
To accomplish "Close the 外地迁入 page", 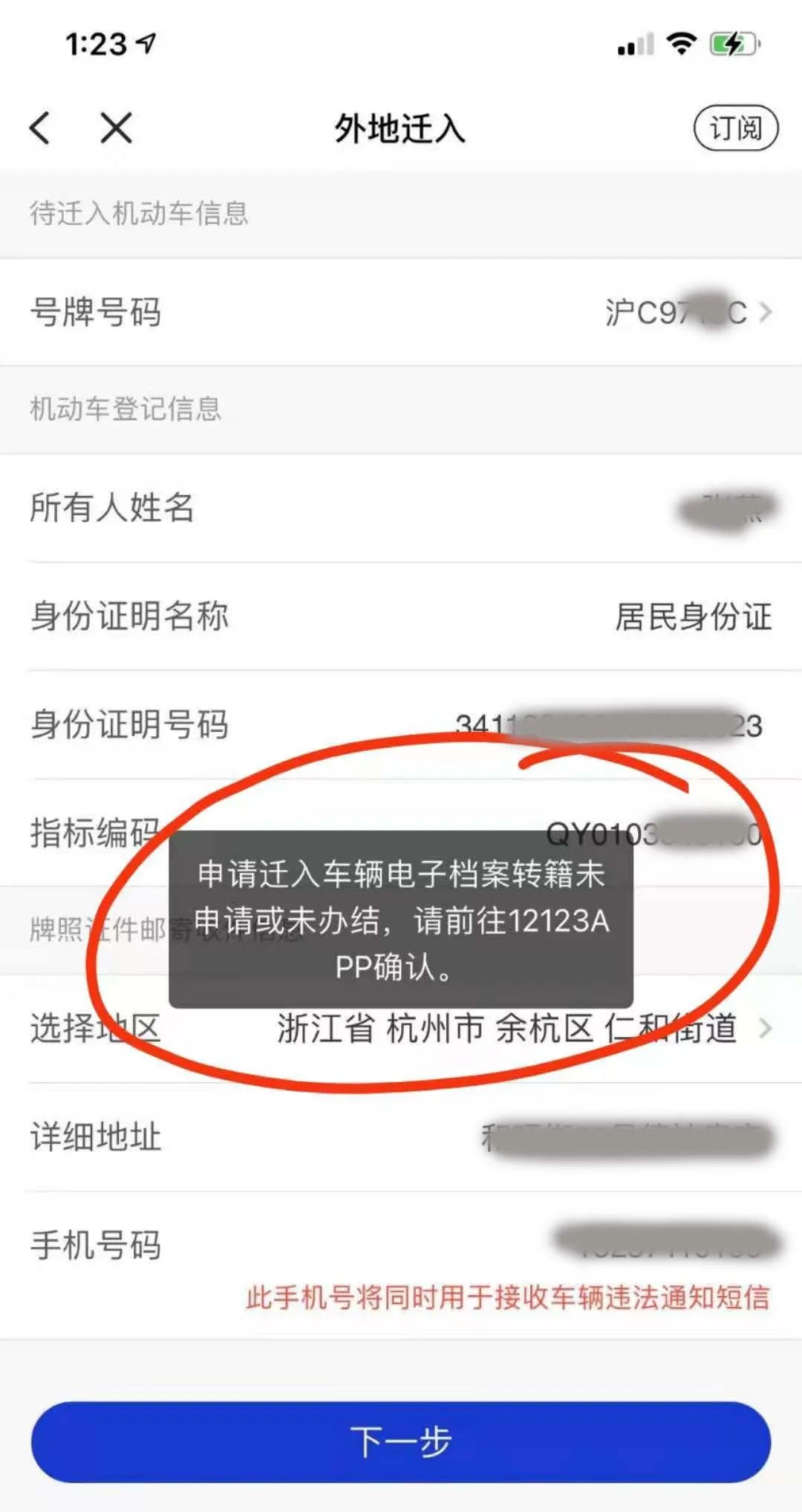I will (117, 128).
